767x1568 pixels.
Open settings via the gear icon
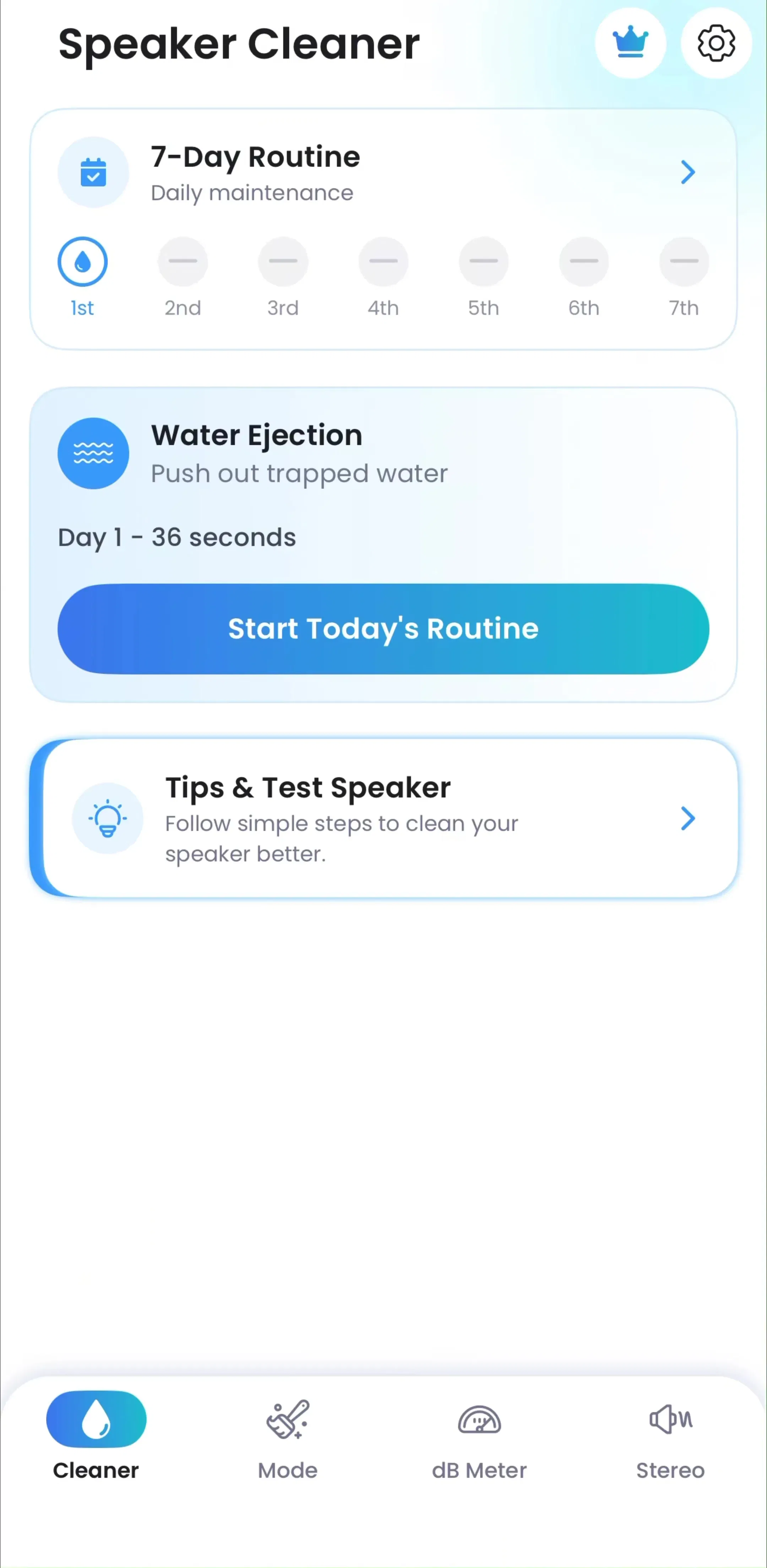[x=716, y=43]
